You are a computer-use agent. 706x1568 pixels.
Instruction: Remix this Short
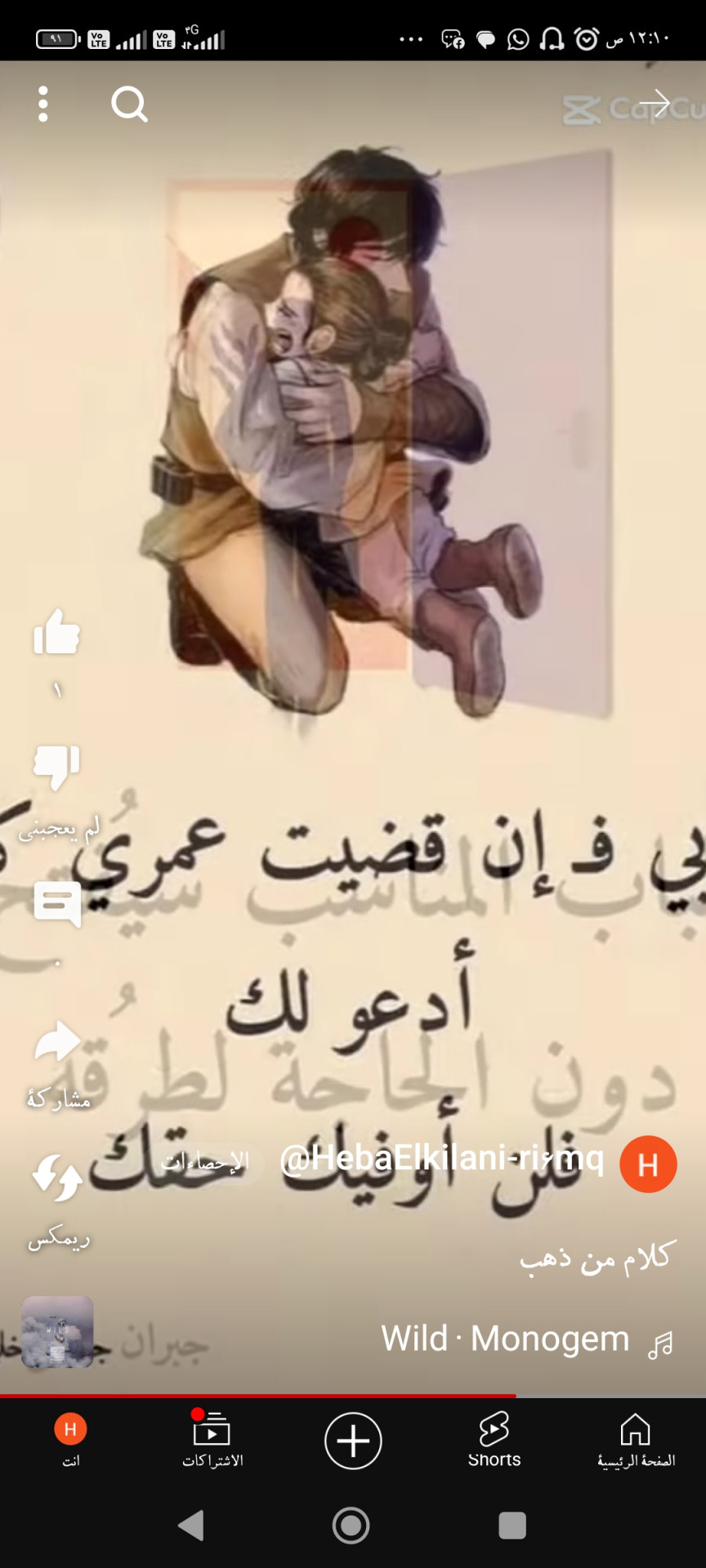(56, 1178)
